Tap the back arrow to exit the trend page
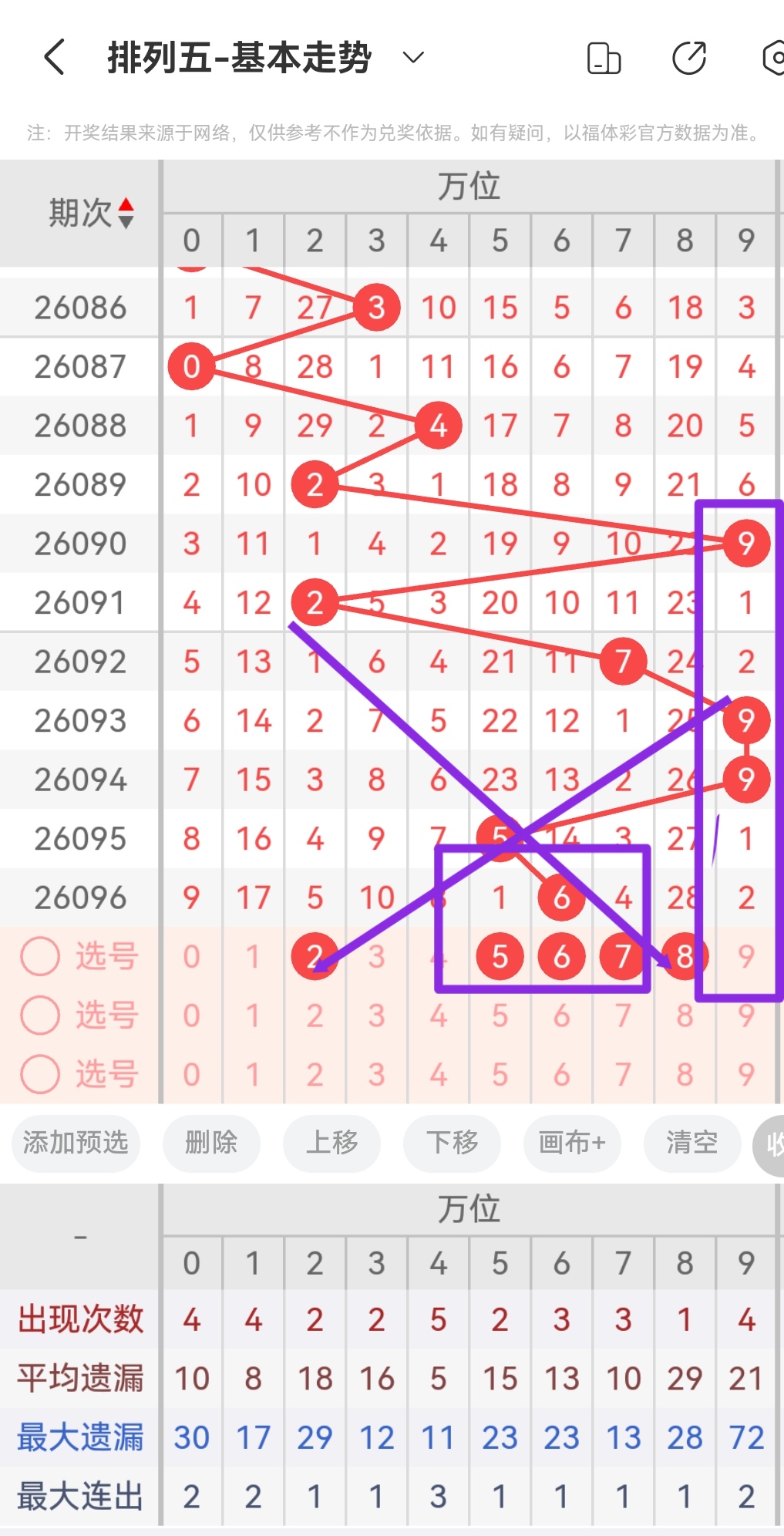 (53, 57)
